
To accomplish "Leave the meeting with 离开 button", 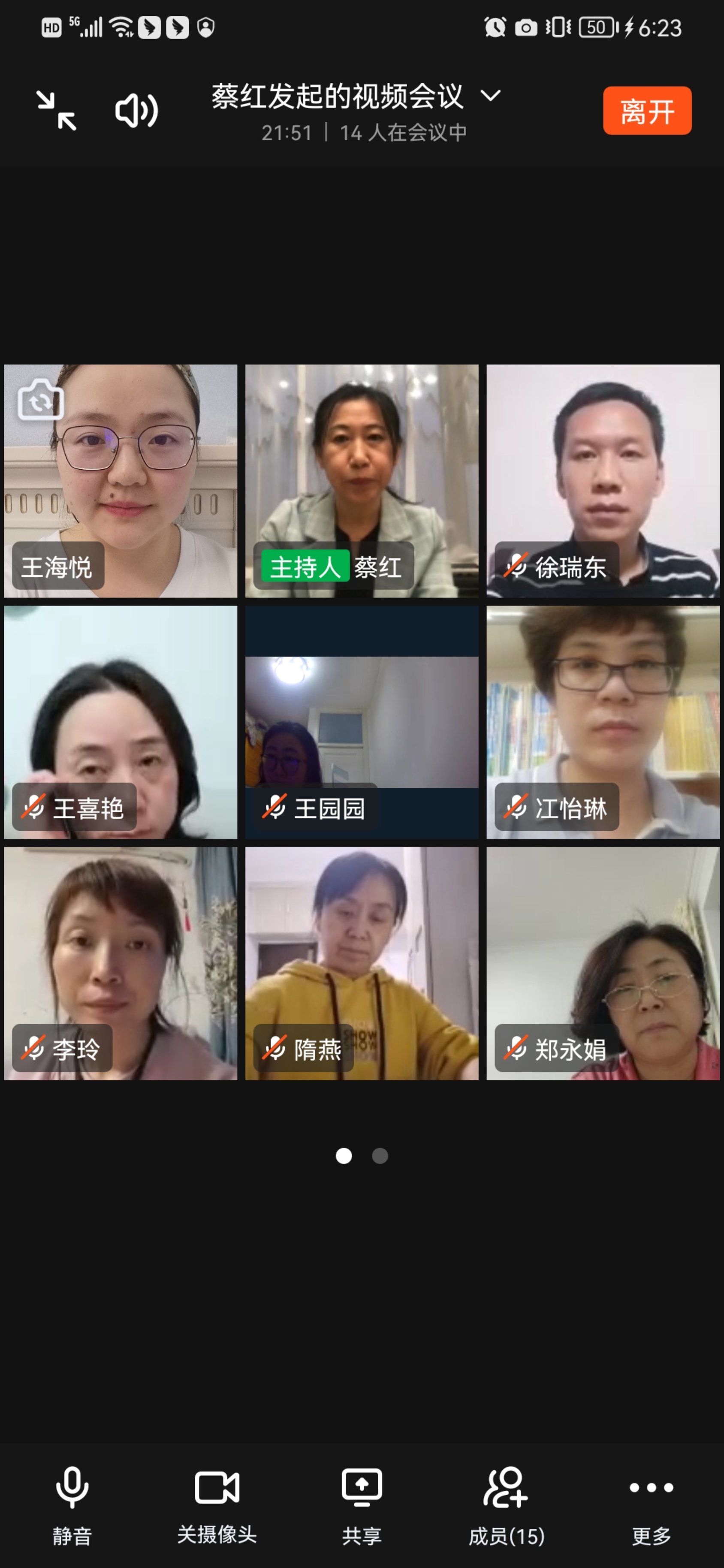I will click(647, 111).
